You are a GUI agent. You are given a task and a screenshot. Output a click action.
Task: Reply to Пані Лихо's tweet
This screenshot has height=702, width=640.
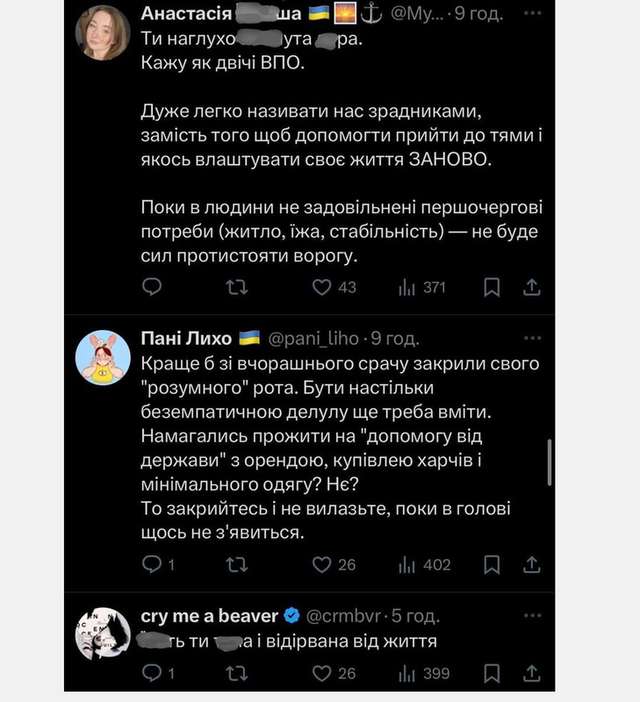click(x=152, y=565)
